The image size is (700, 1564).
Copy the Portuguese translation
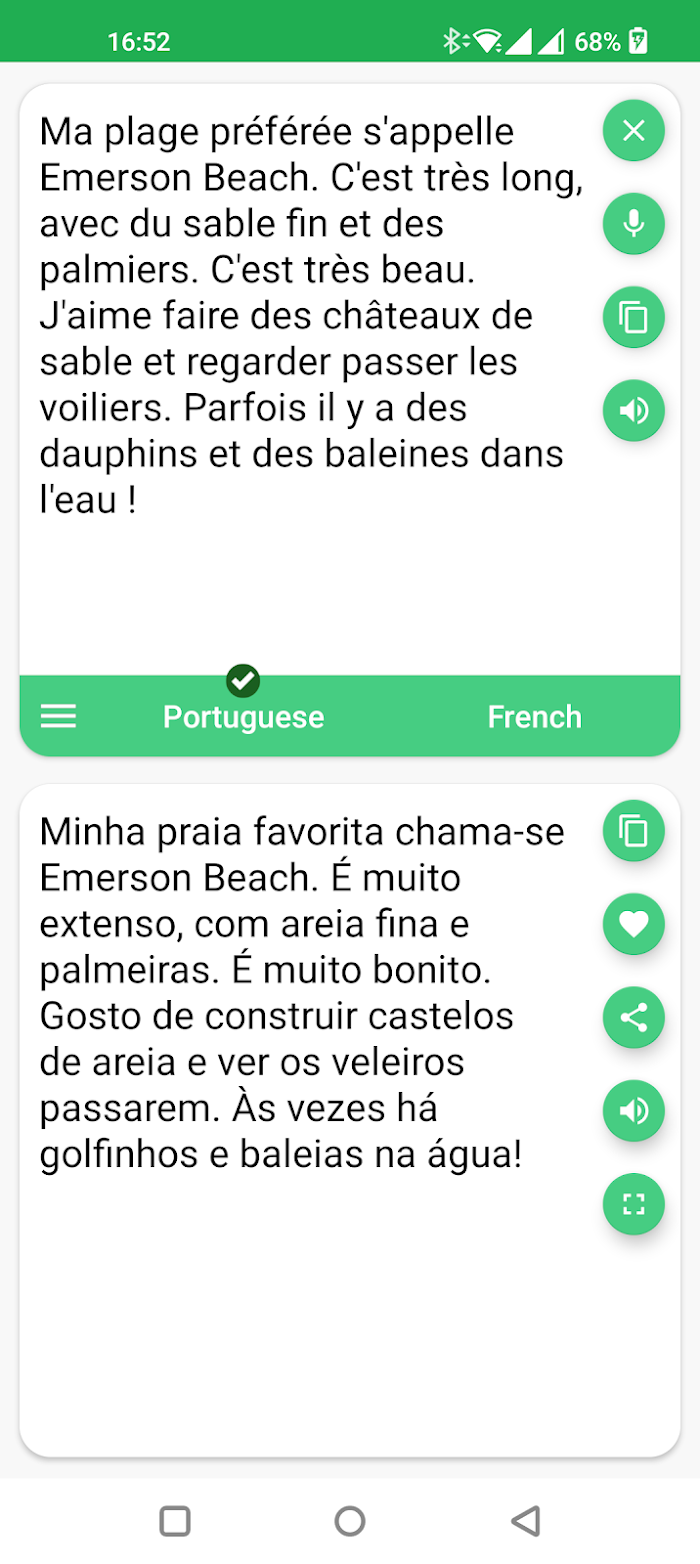[x=633, y=830]
